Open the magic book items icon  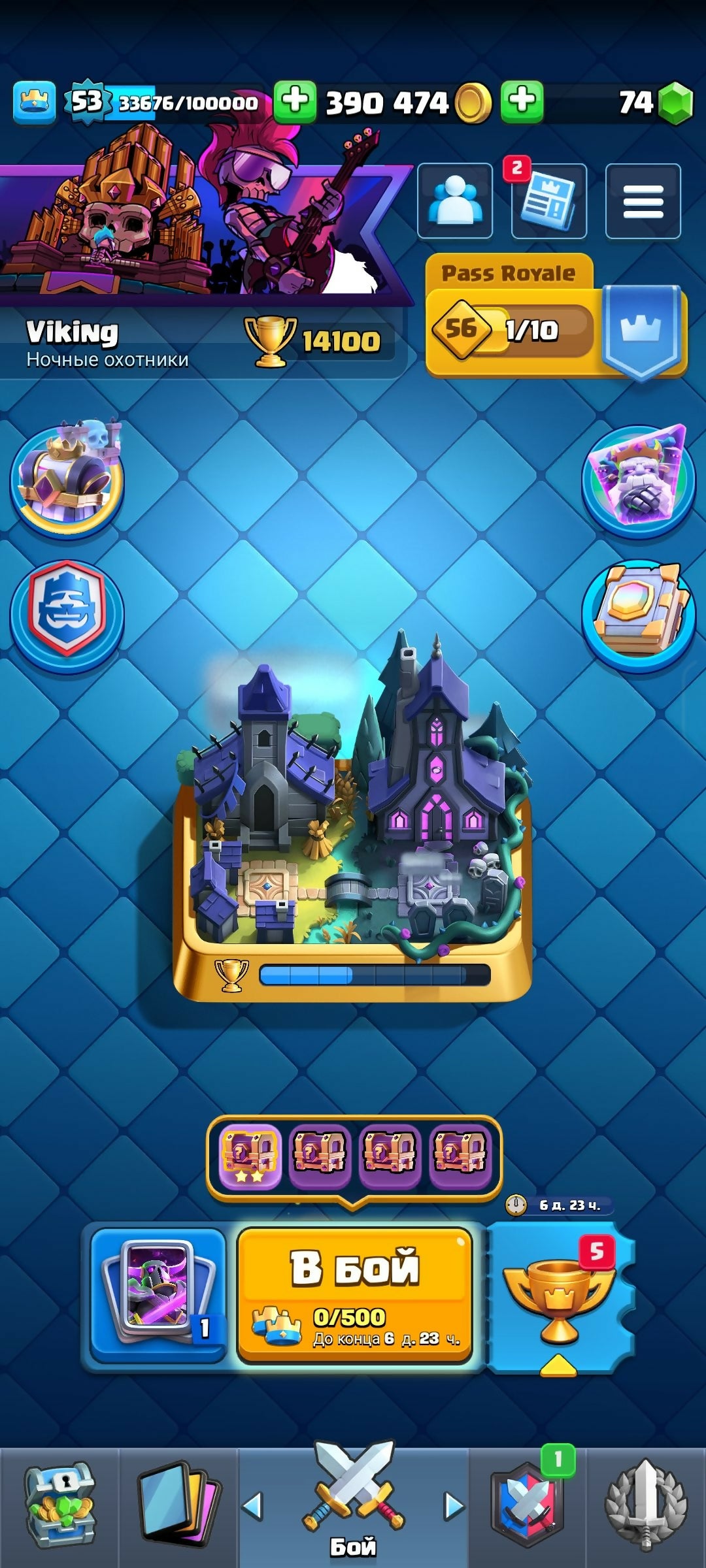(x=638, y=615)
